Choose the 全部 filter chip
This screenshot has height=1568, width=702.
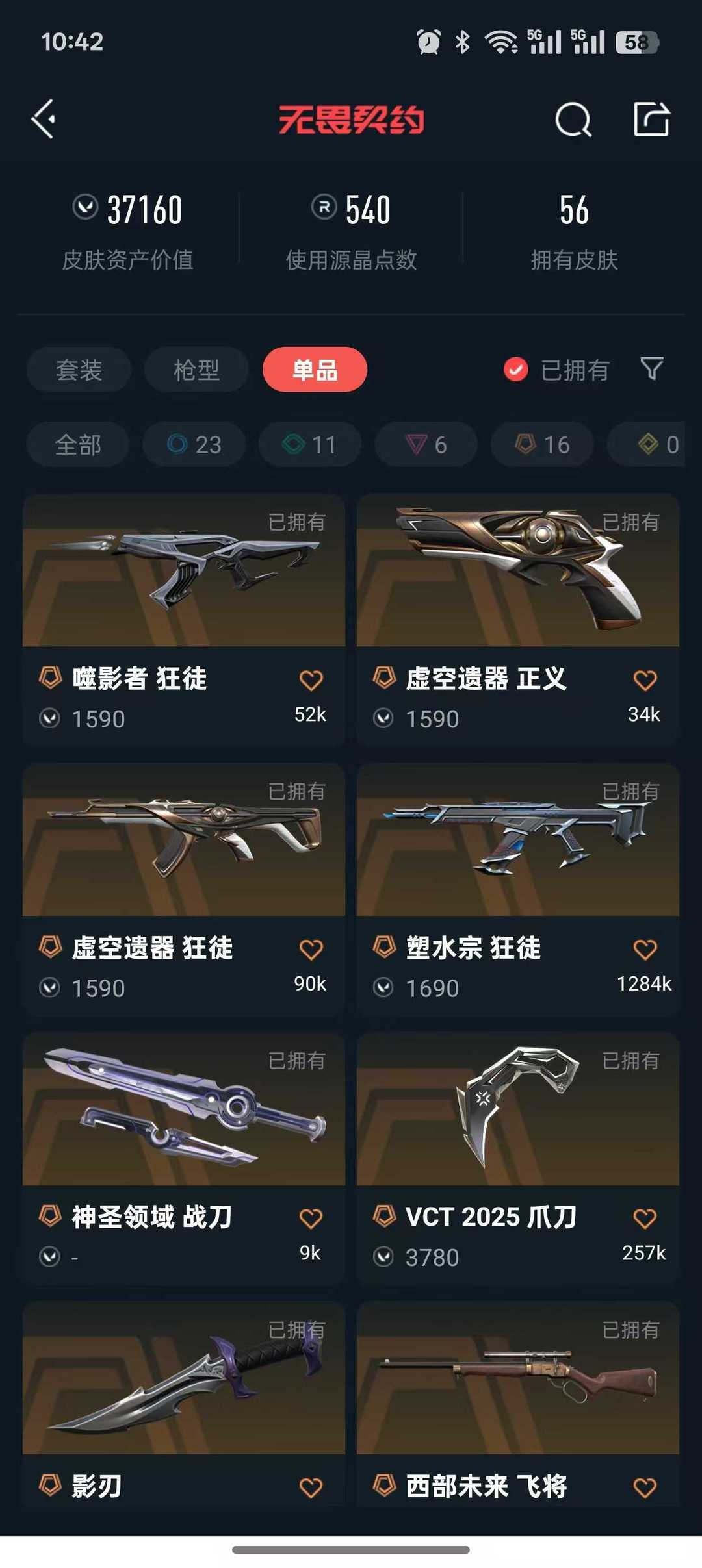click(77, 444)
